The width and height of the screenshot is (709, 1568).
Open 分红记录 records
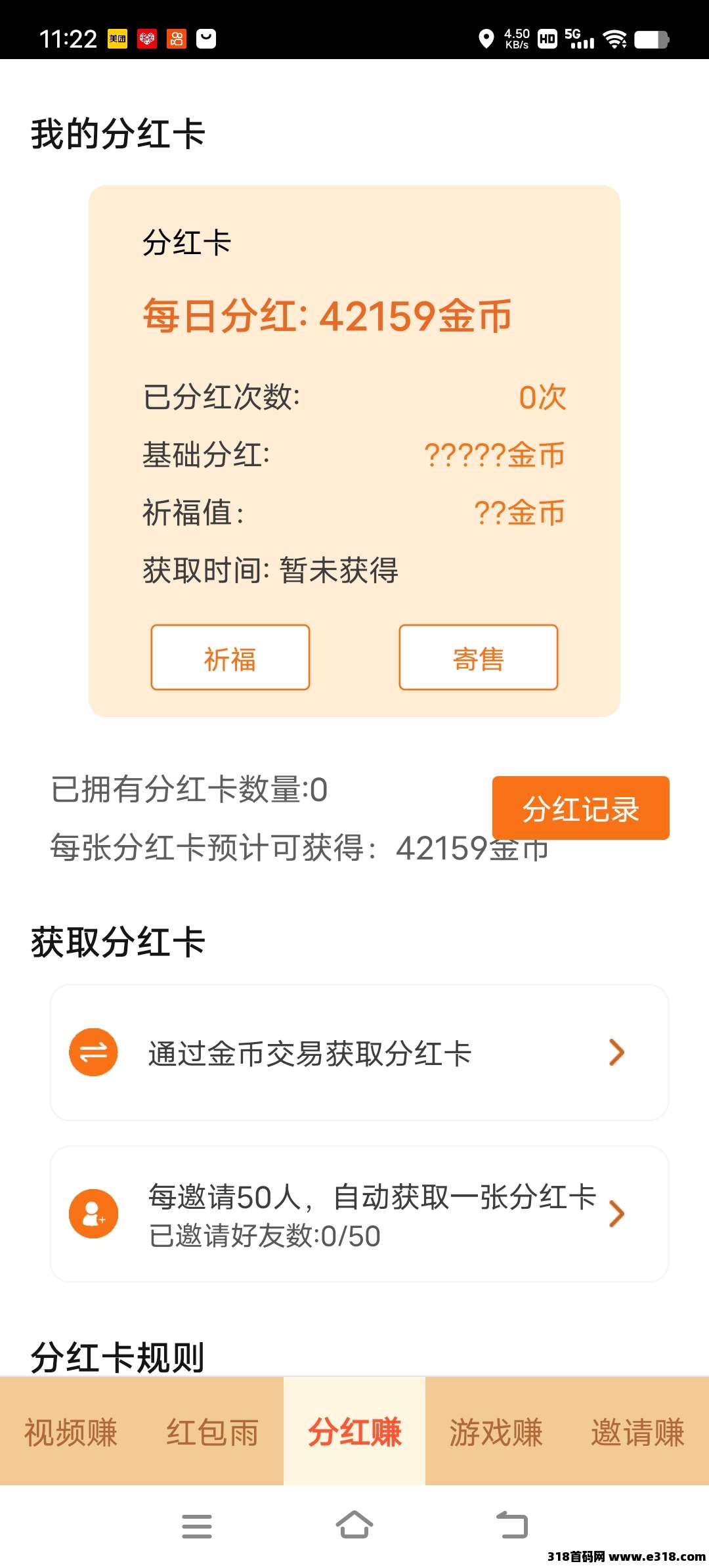581,808
